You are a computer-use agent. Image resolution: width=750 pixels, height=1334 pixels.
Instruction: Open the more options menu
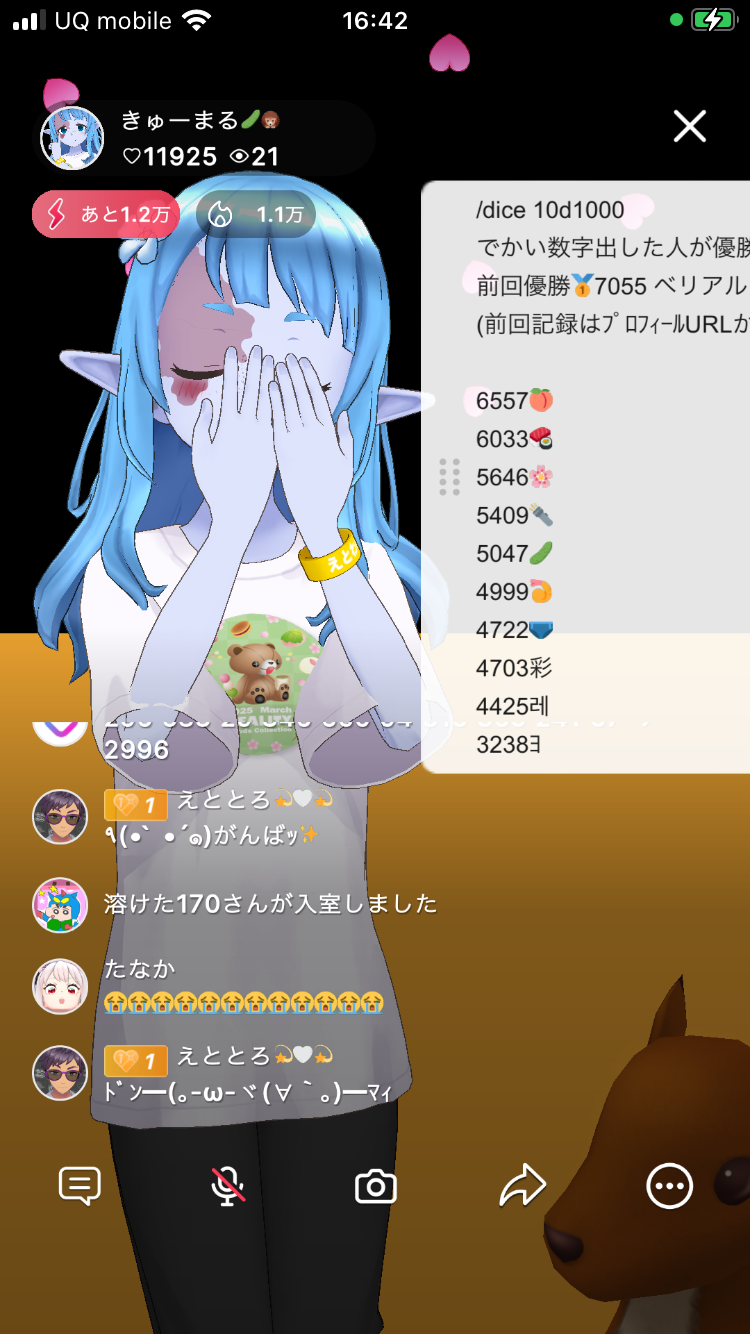tap(669, 1187)
